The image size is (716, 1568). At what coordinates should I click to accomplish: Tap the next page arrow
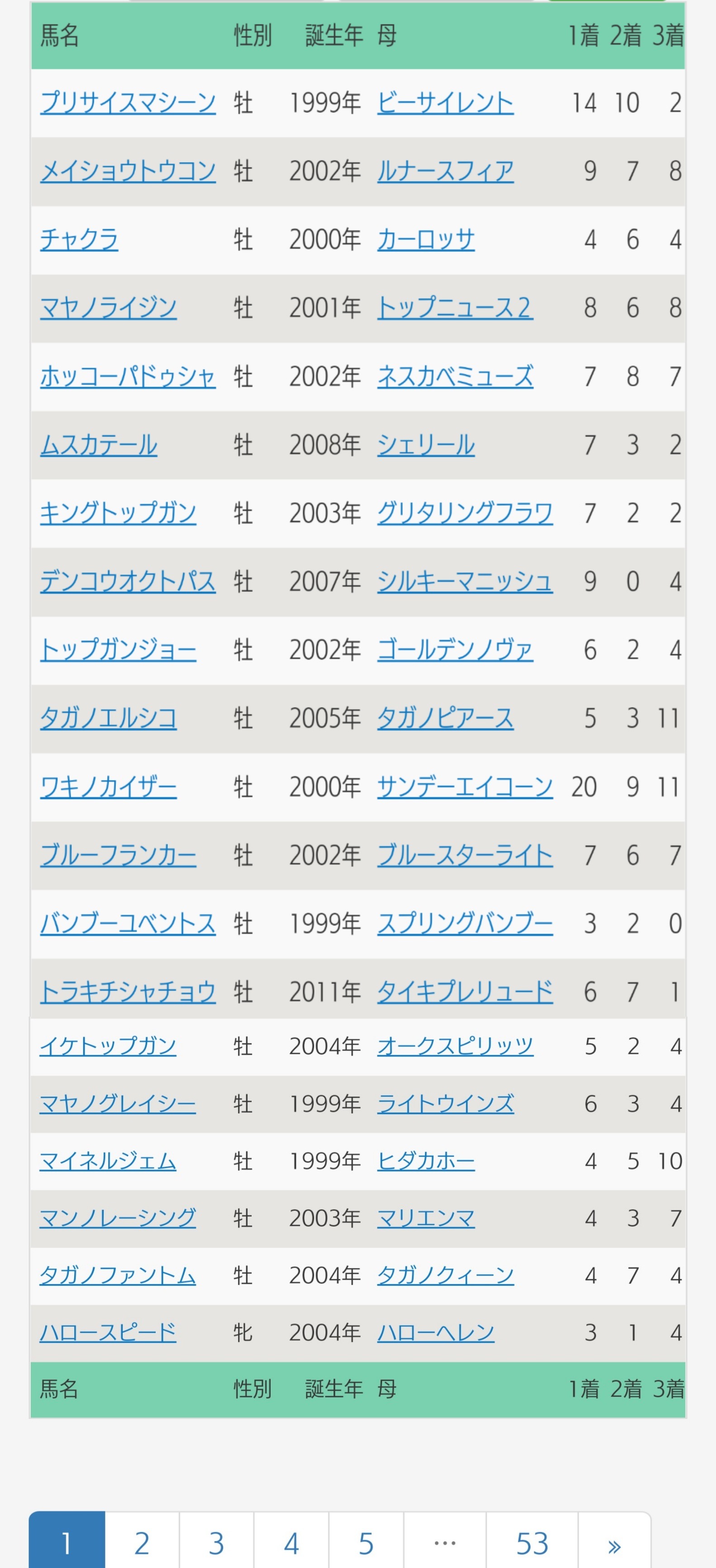point(614,1543)
